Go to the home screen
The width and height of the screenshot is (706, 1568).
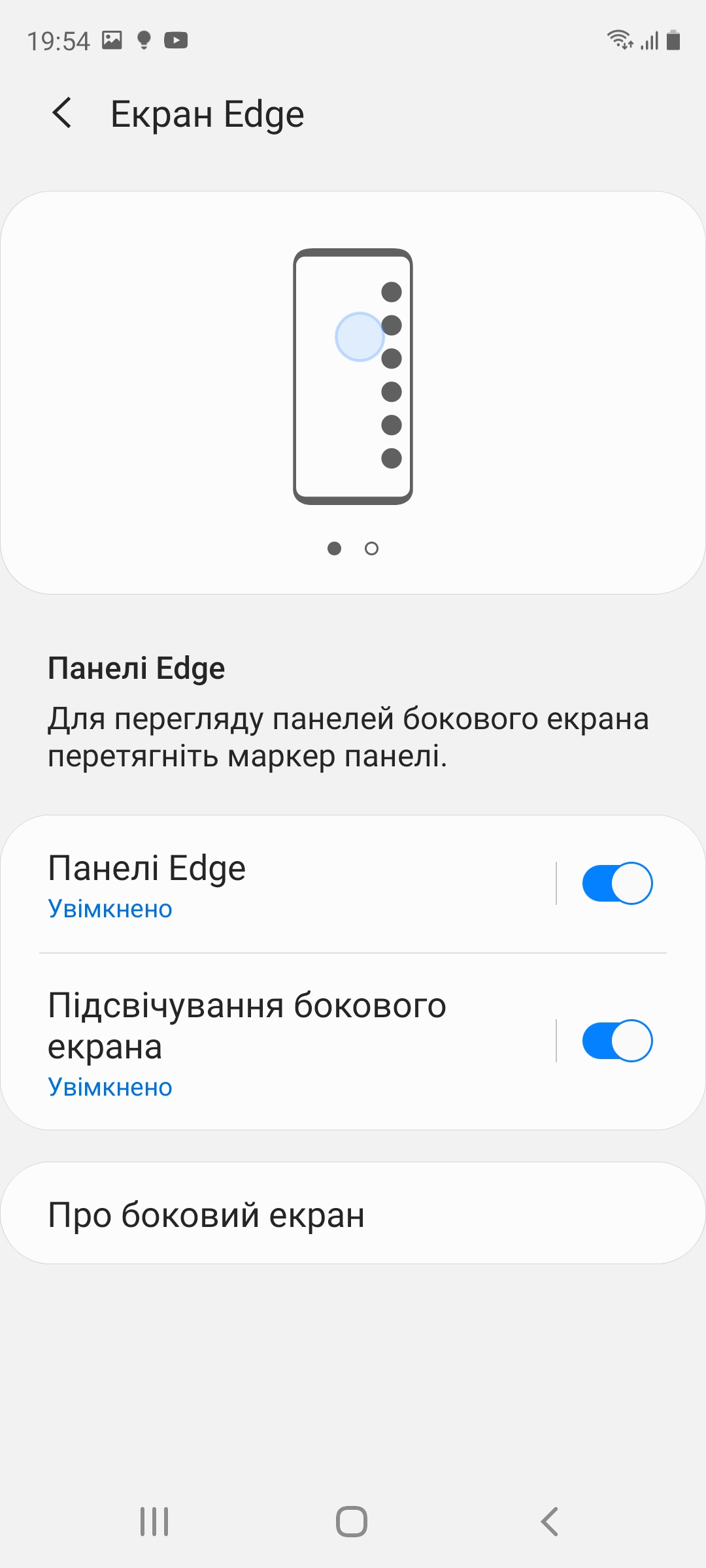pyautogui.click(x=352, y=1522)
